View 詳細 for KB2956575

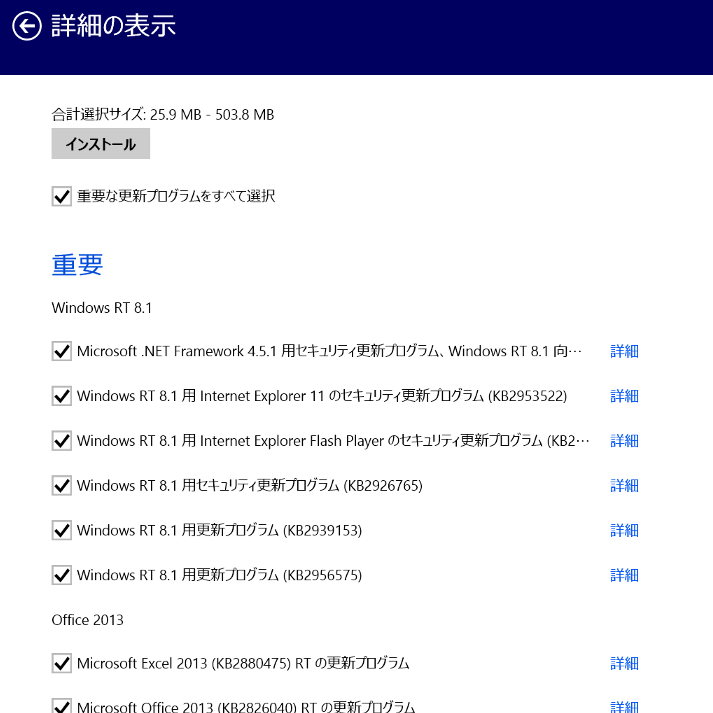[624, 575]
